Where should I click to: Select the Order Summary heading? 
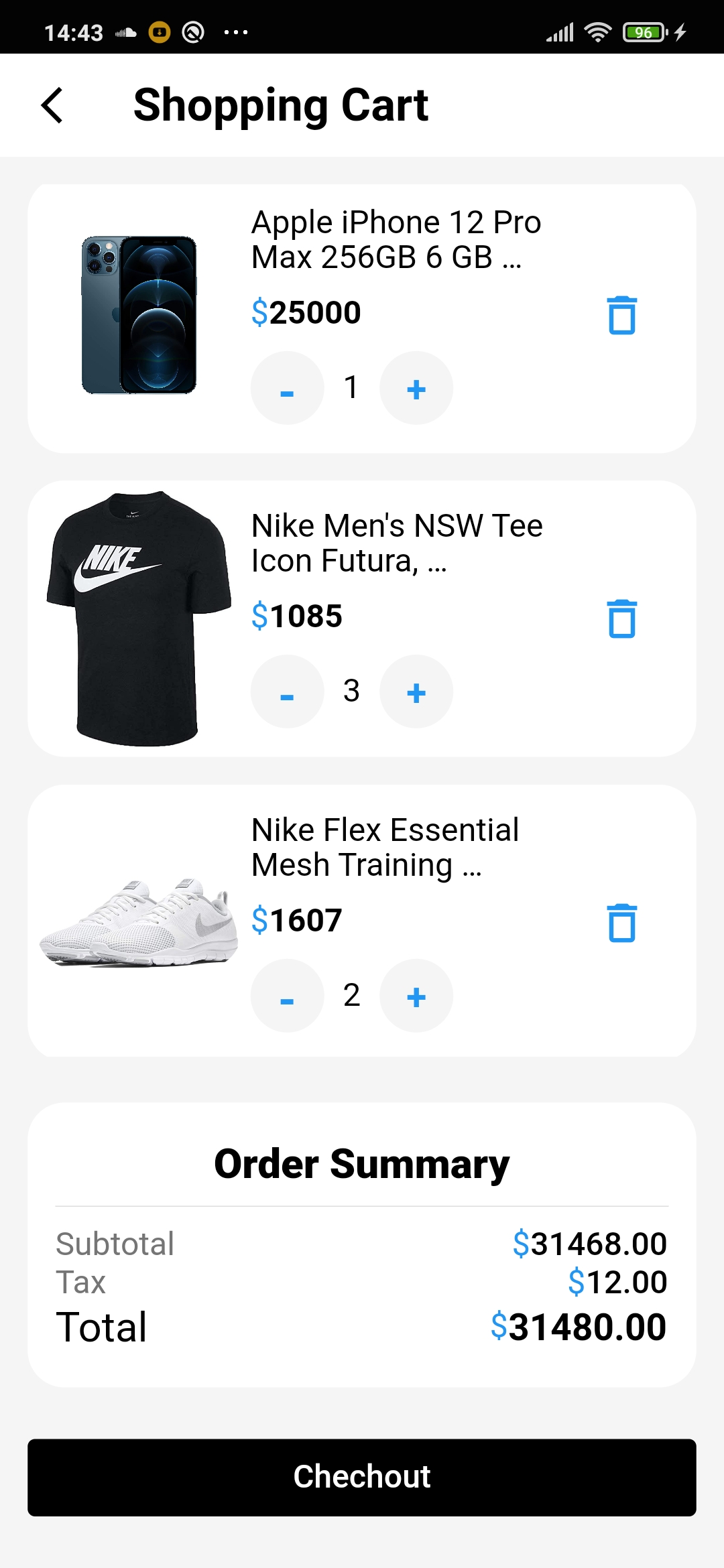(361, 1163)
